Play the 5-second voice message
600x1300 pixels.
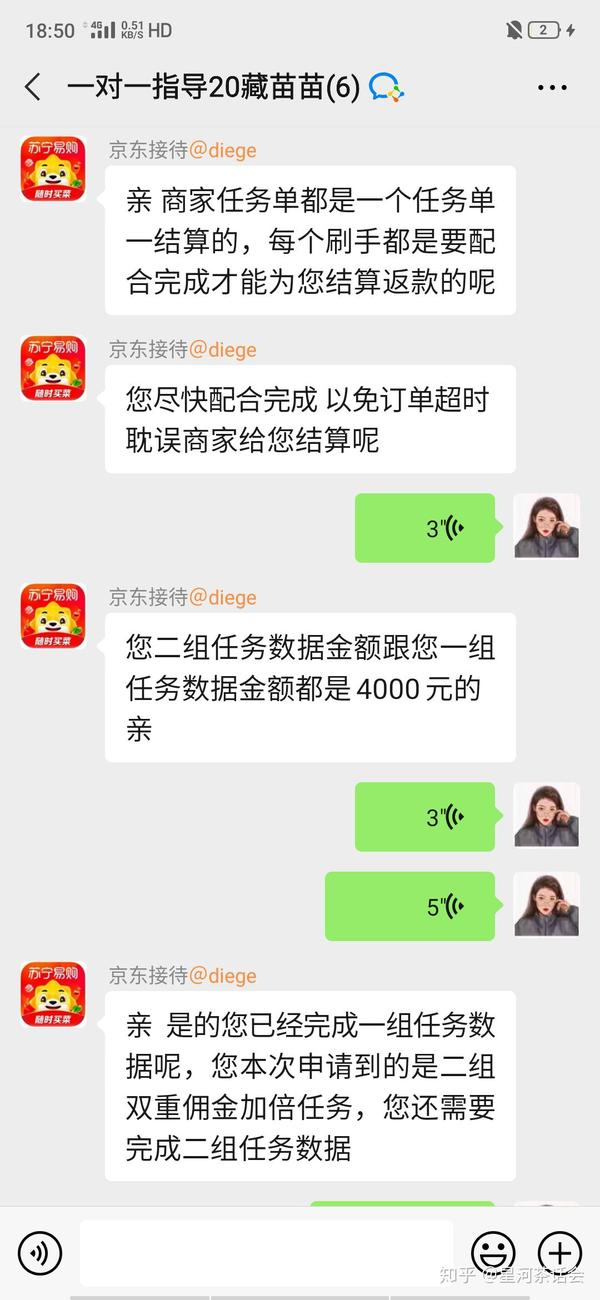click(410, 906)
